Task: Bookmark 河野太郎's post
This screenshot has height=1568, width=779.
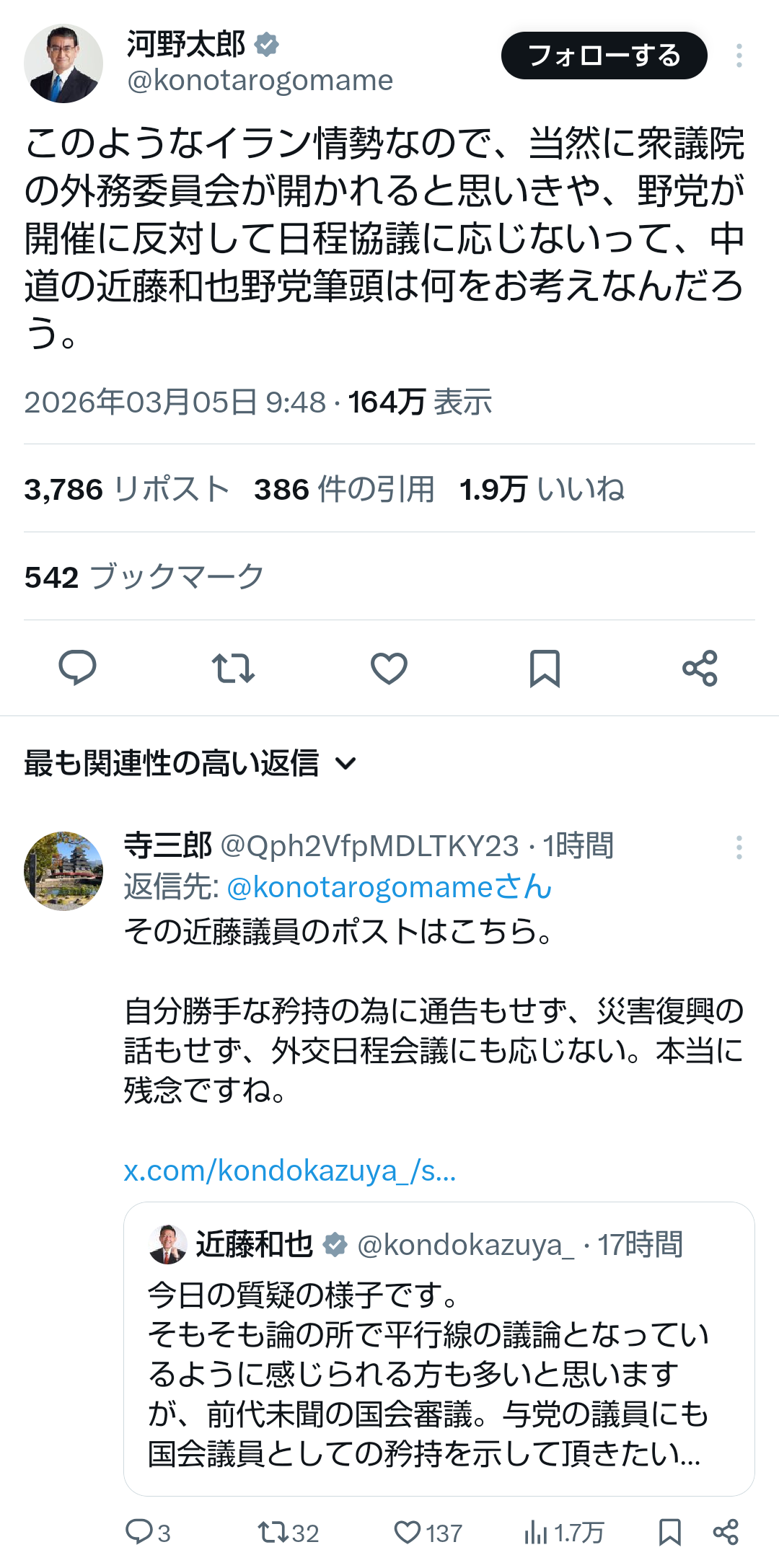Action: coord(545,667)
